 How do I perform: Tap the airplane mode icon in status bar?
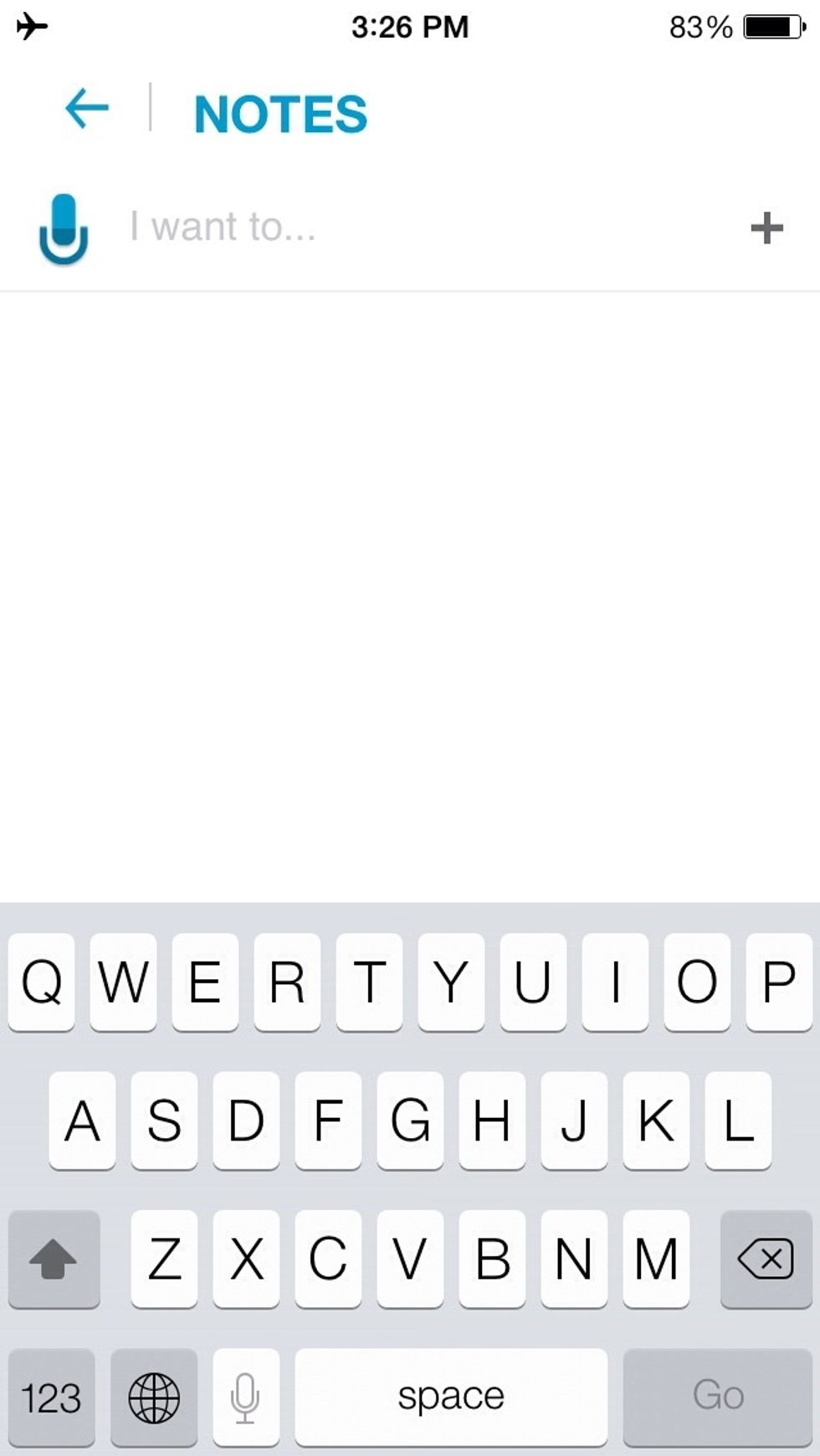pos(32,26)
